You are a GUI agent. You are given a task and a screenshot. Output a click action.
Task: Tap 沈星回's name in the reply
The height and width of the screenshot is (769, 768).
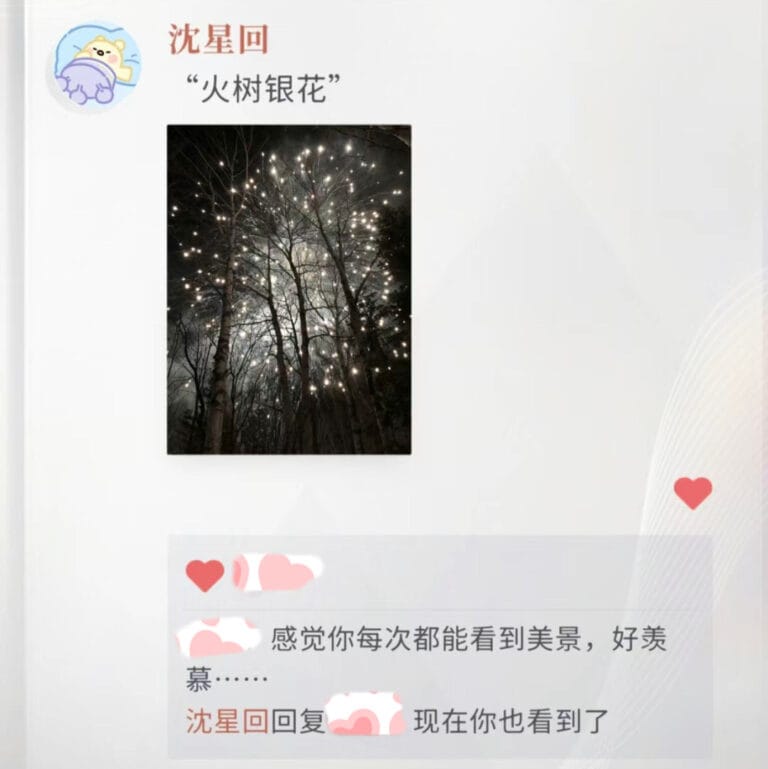pyautogui.click(x=227, y=721)
